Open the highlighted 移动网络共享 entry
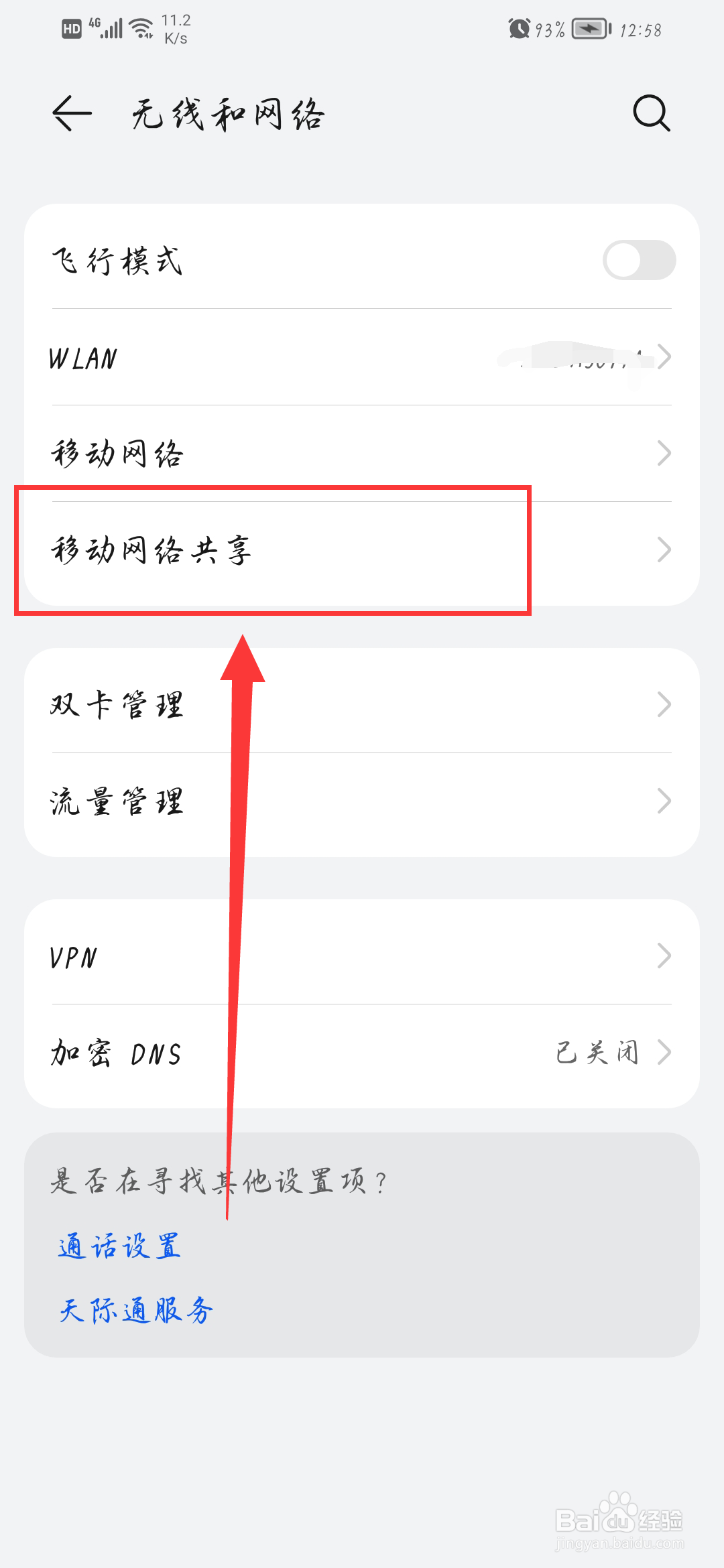This screenshot has width=724, height=1568. (x=268, y=548)
